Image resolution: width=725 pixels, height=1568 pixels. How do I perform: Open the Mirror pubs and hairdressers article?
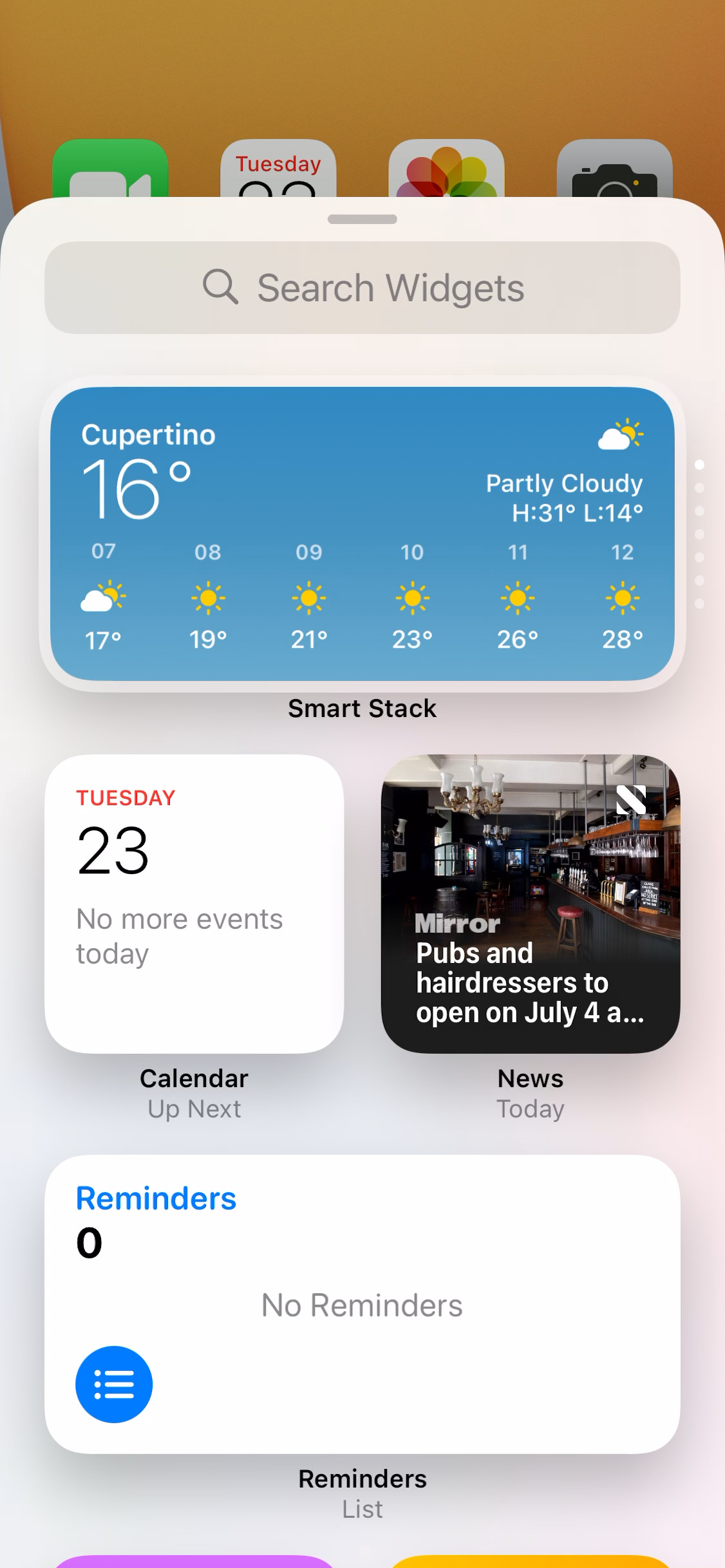530,983
